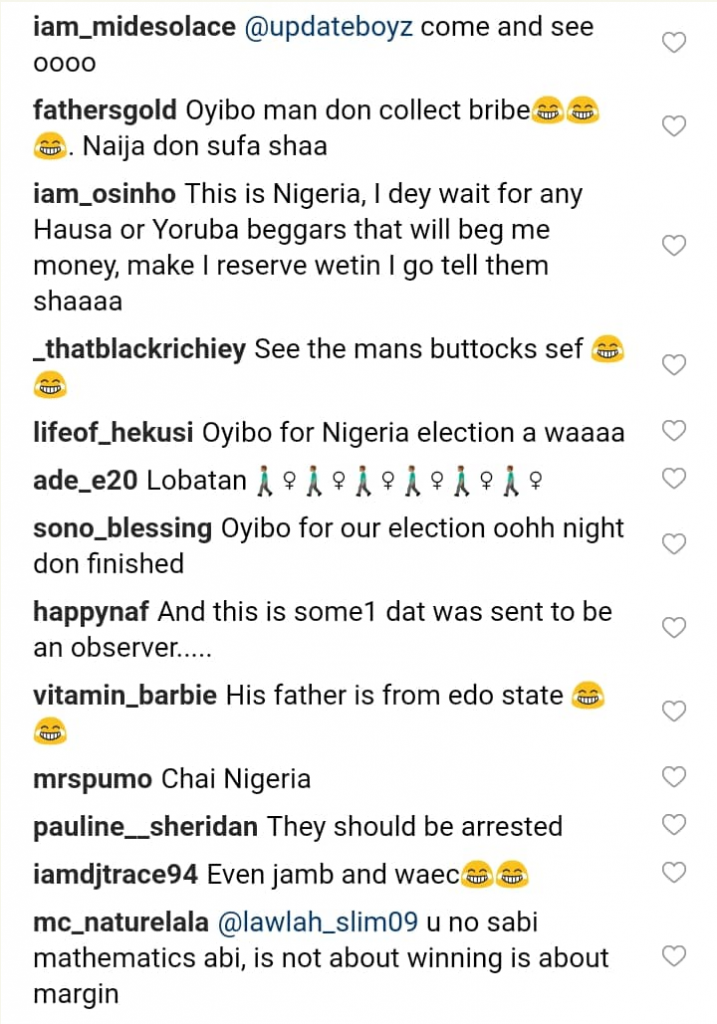The height and width of the screenshot is (1024, 717).
Task: Like pauline__sheridan's comment
Action: coord(675,825)
